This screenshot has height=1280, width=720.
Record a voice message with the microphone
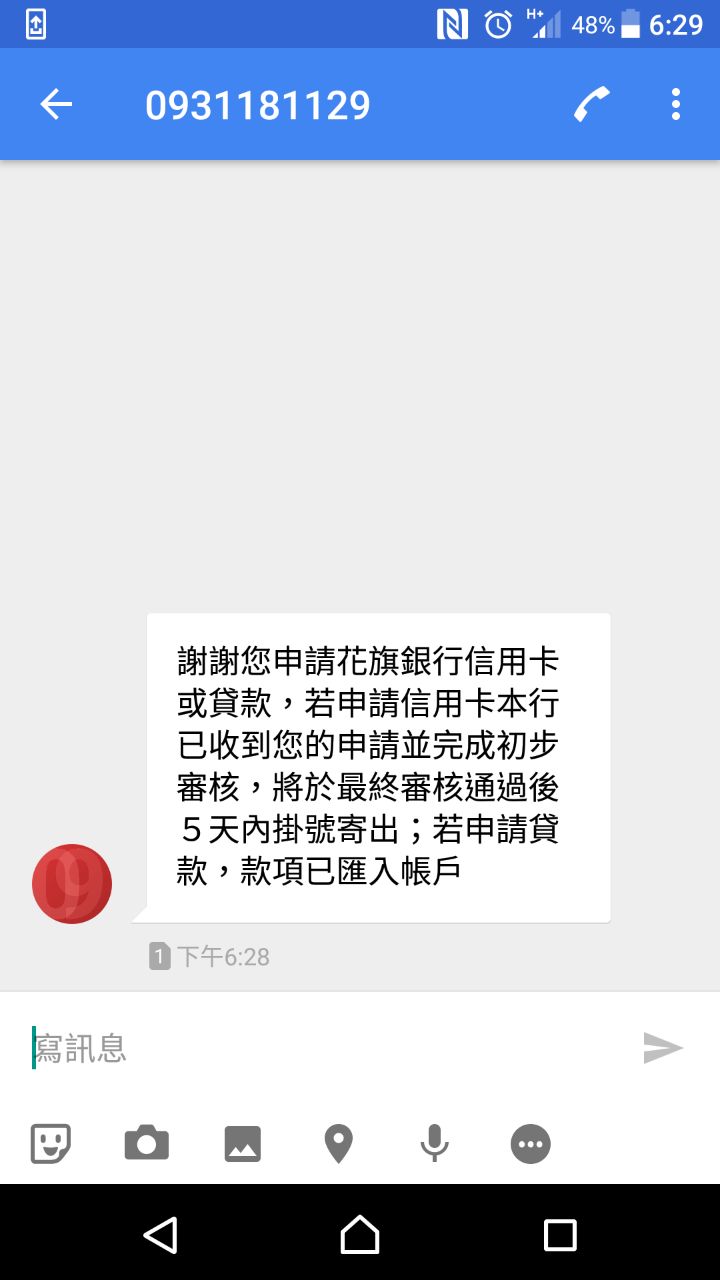click(x=434, y=1143)
